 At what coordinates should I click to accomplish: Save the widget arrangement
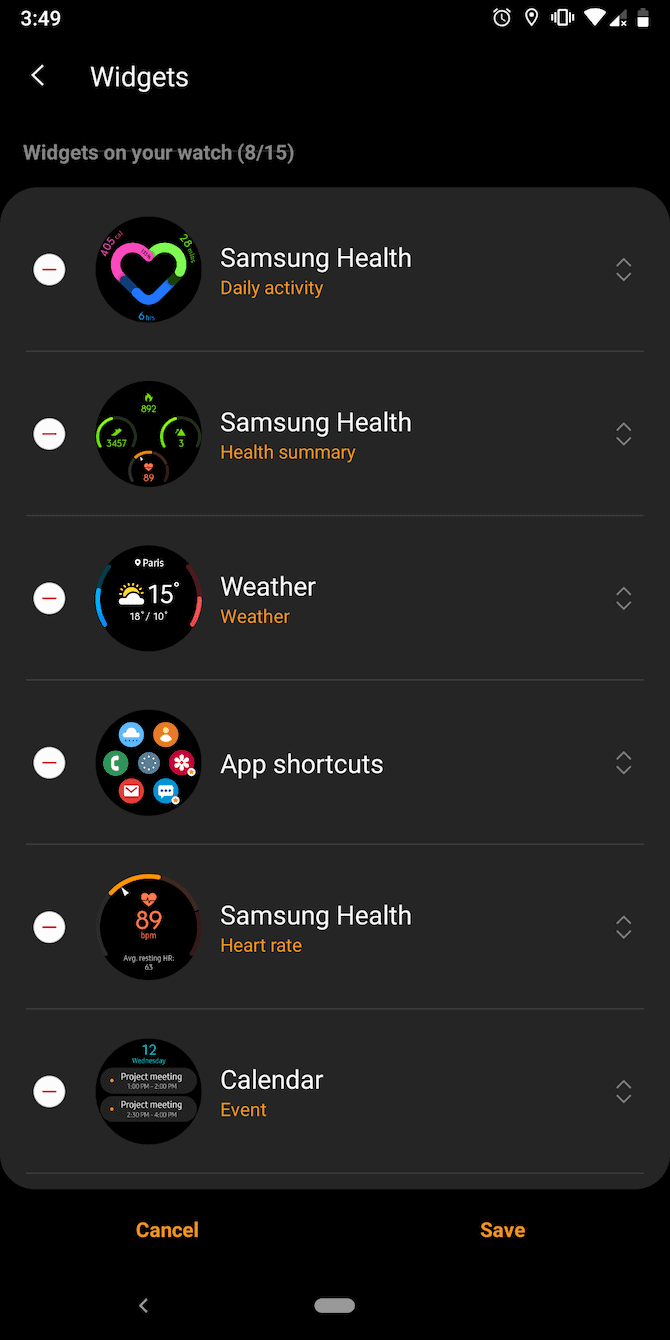[502, 1230]
